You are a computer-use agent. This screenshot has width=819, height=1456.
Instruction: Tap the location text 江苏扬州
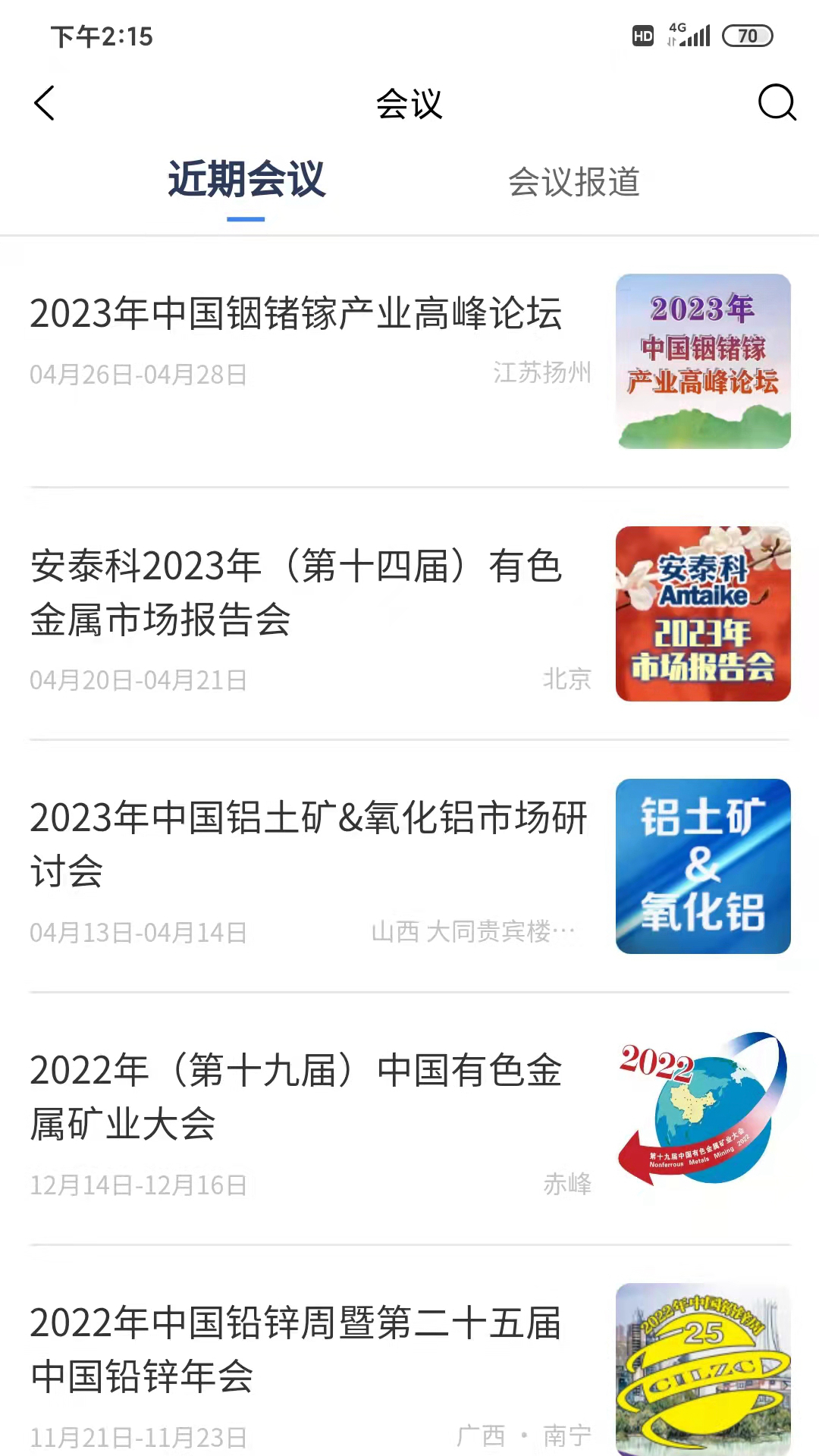point(543,373)
